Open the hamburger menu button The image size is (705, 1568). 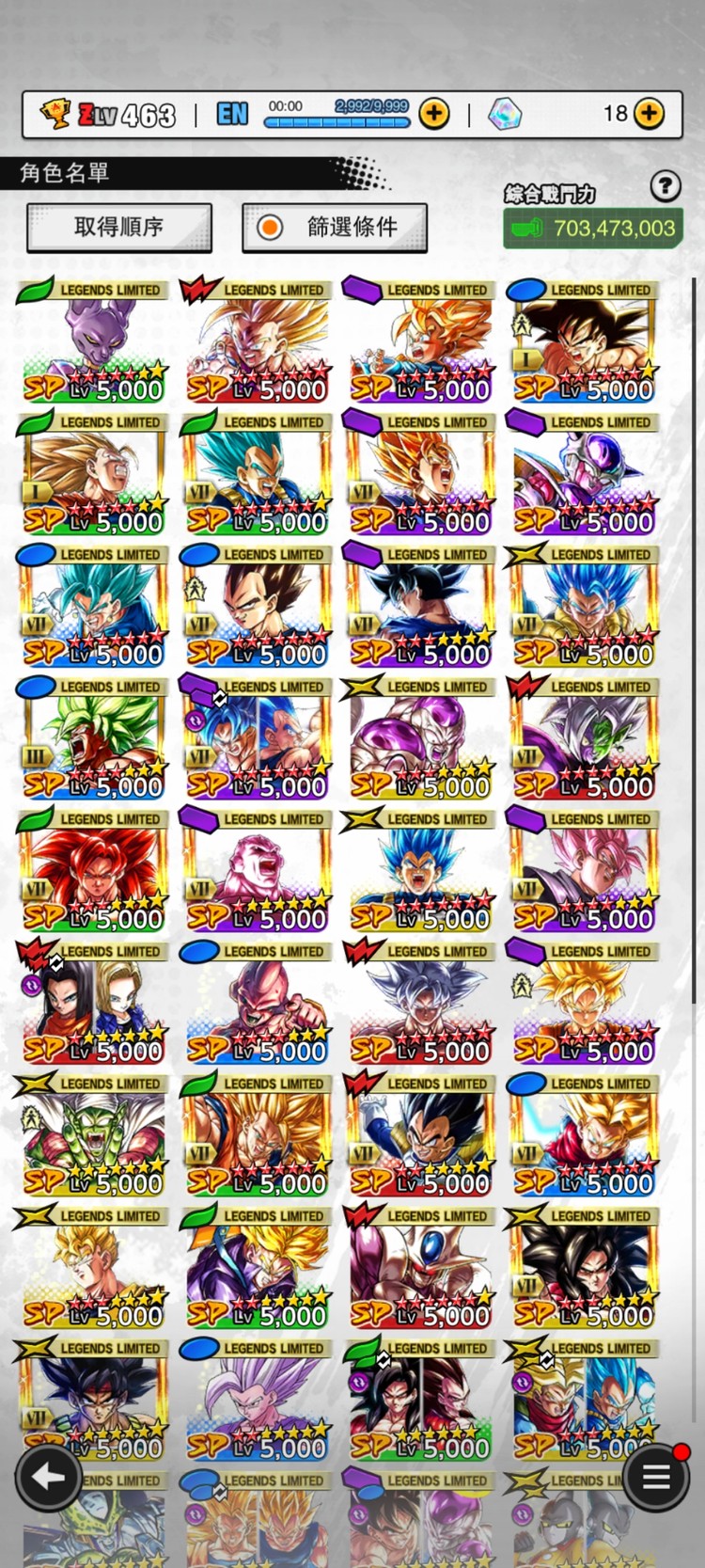(656, 1476)
